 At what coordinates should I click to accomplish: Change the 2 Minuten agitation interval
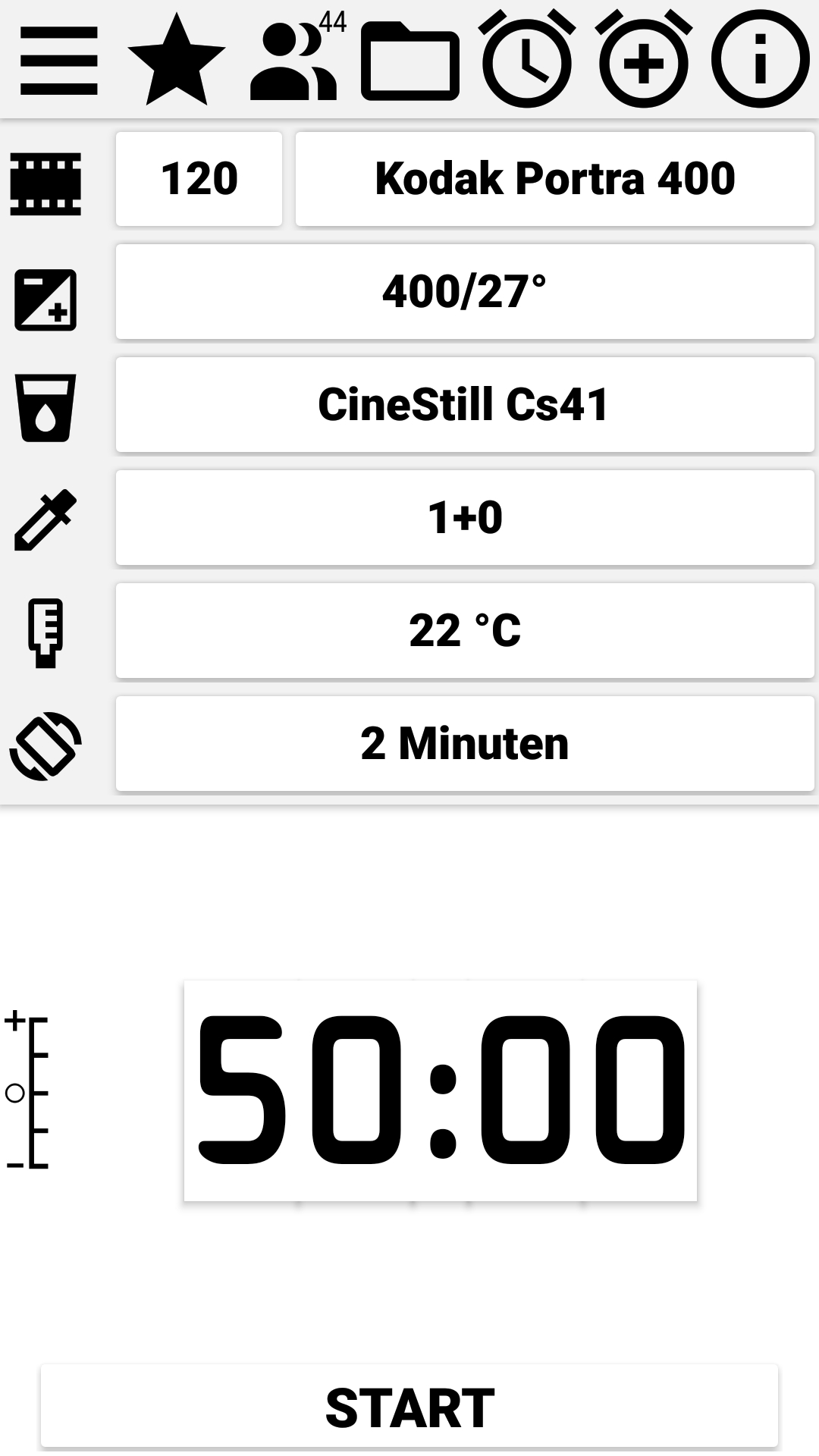tap(465, 744)
